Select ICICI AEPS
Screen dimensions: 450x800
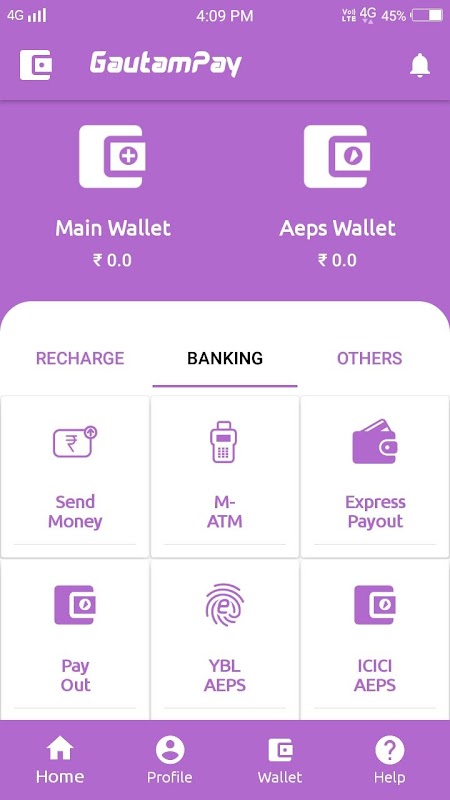(375, 640)
